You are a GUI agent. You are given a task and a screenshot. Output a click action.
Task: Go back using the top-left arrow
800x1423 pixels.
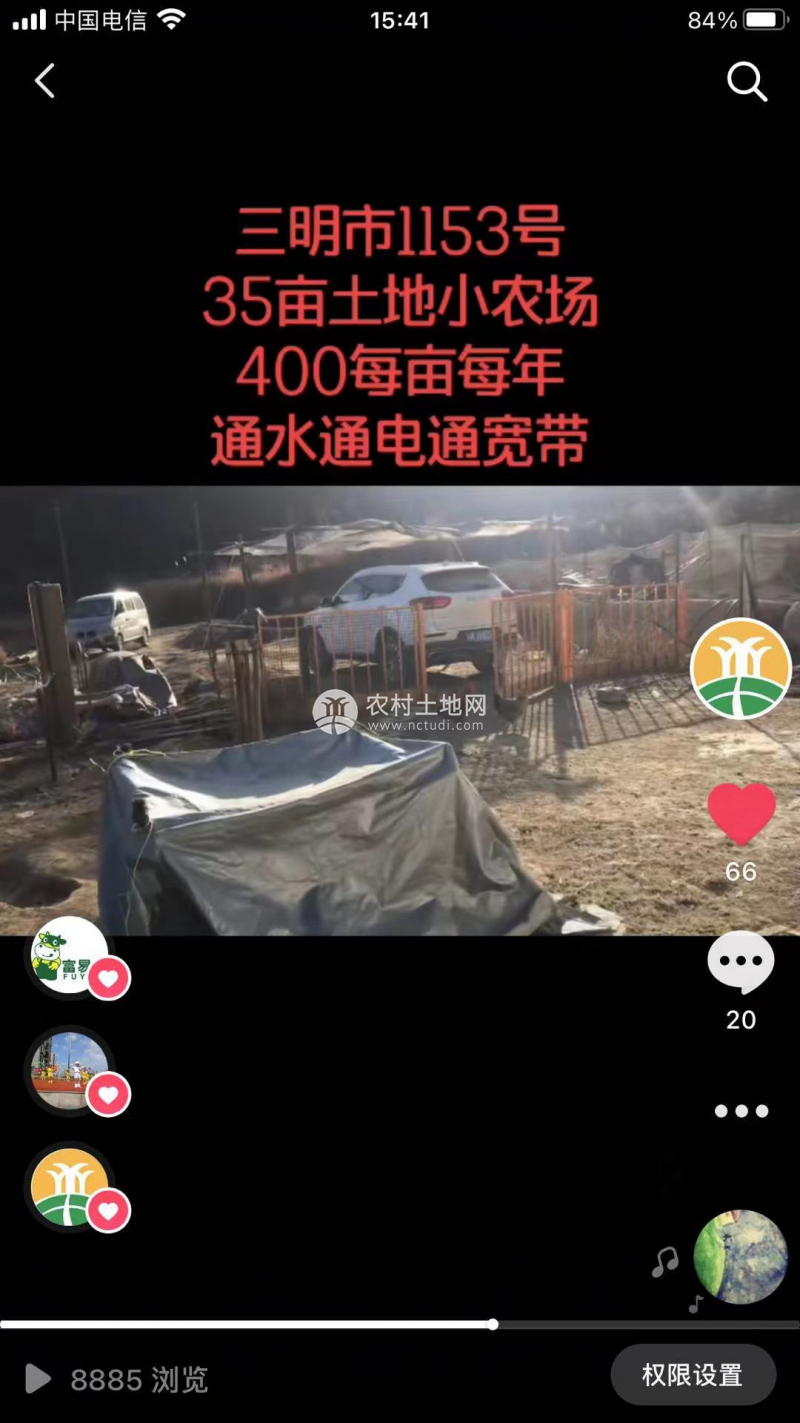(45, 81)
